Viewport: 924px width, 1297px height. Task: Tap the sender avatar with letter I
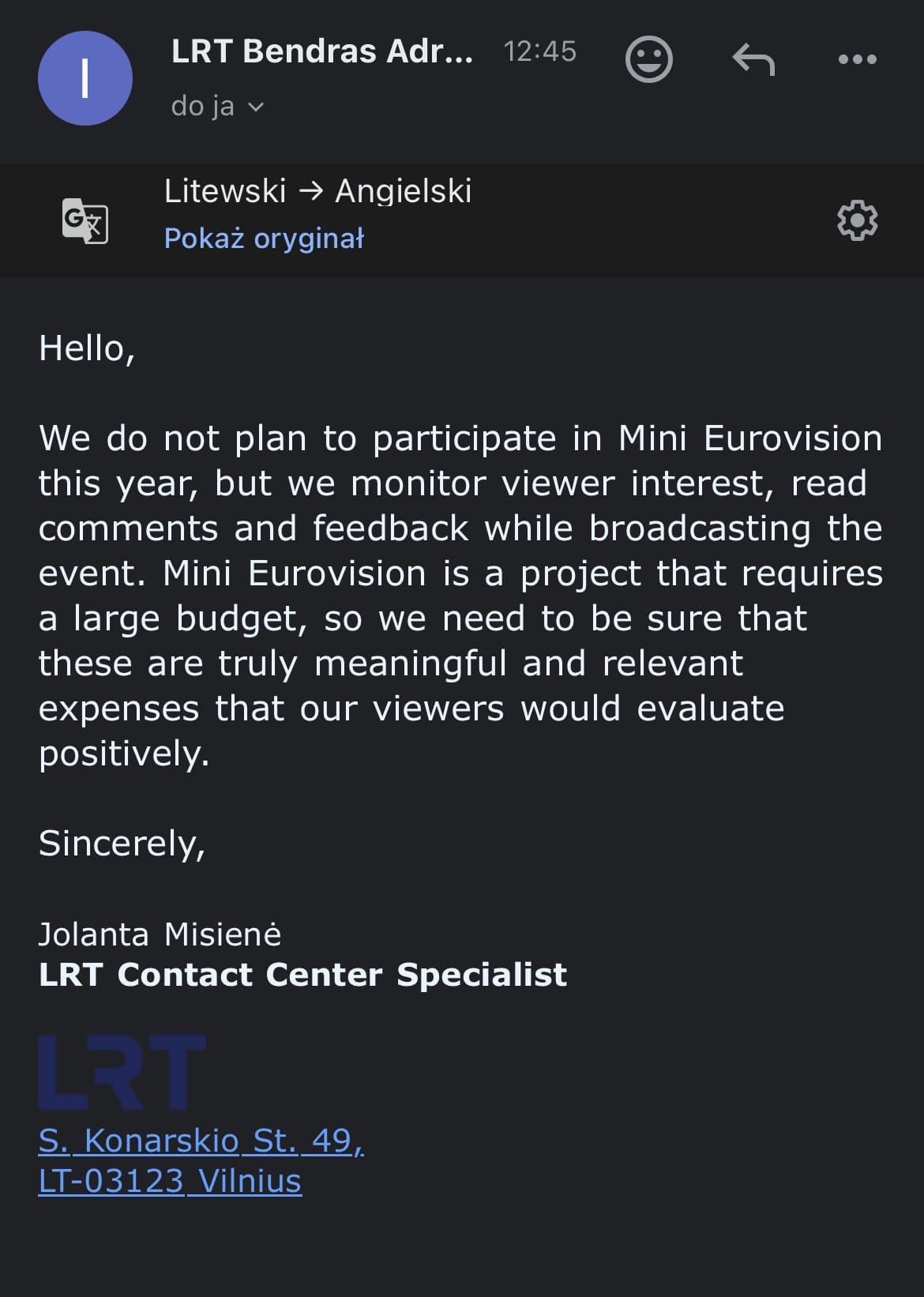[x=85, y=78]
